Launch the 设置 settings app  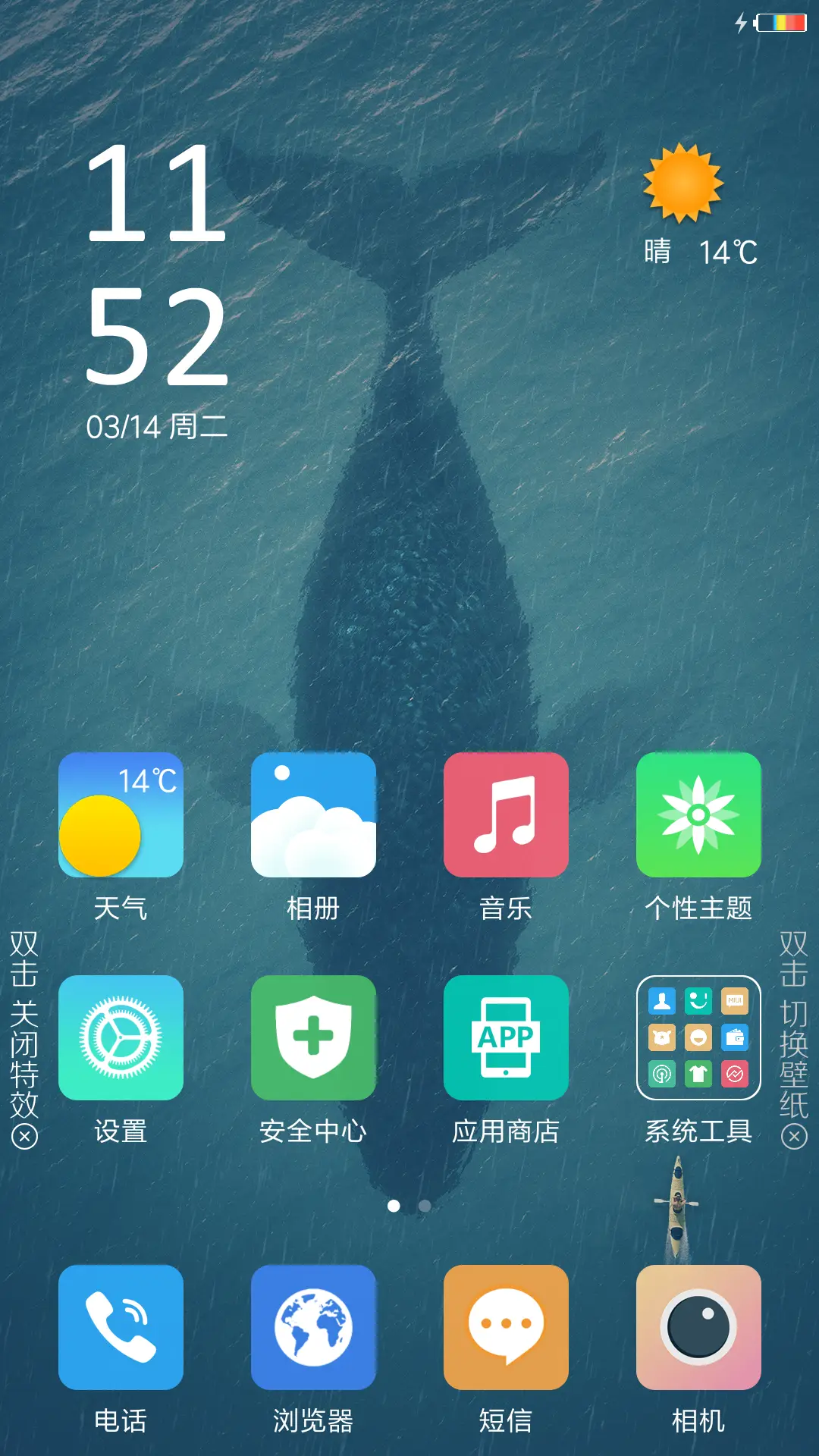(x=121, y=1038)
